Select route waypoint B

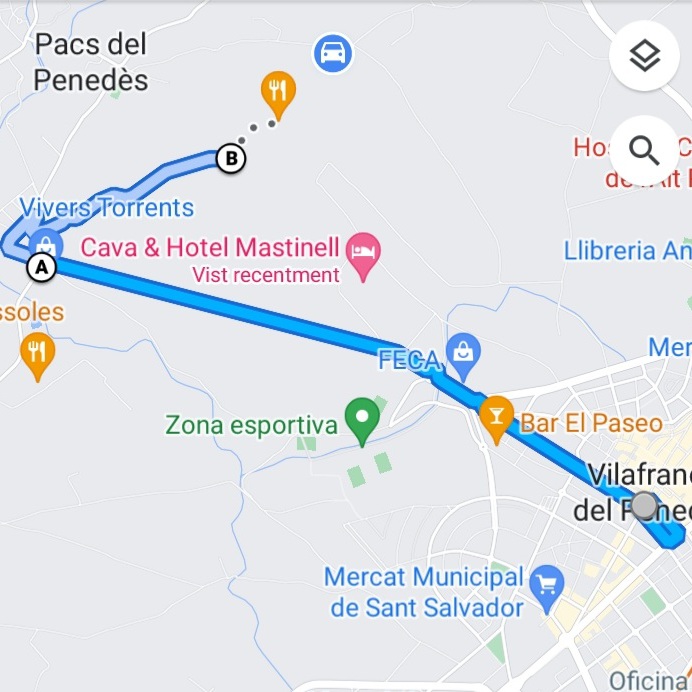click(231, 158)
